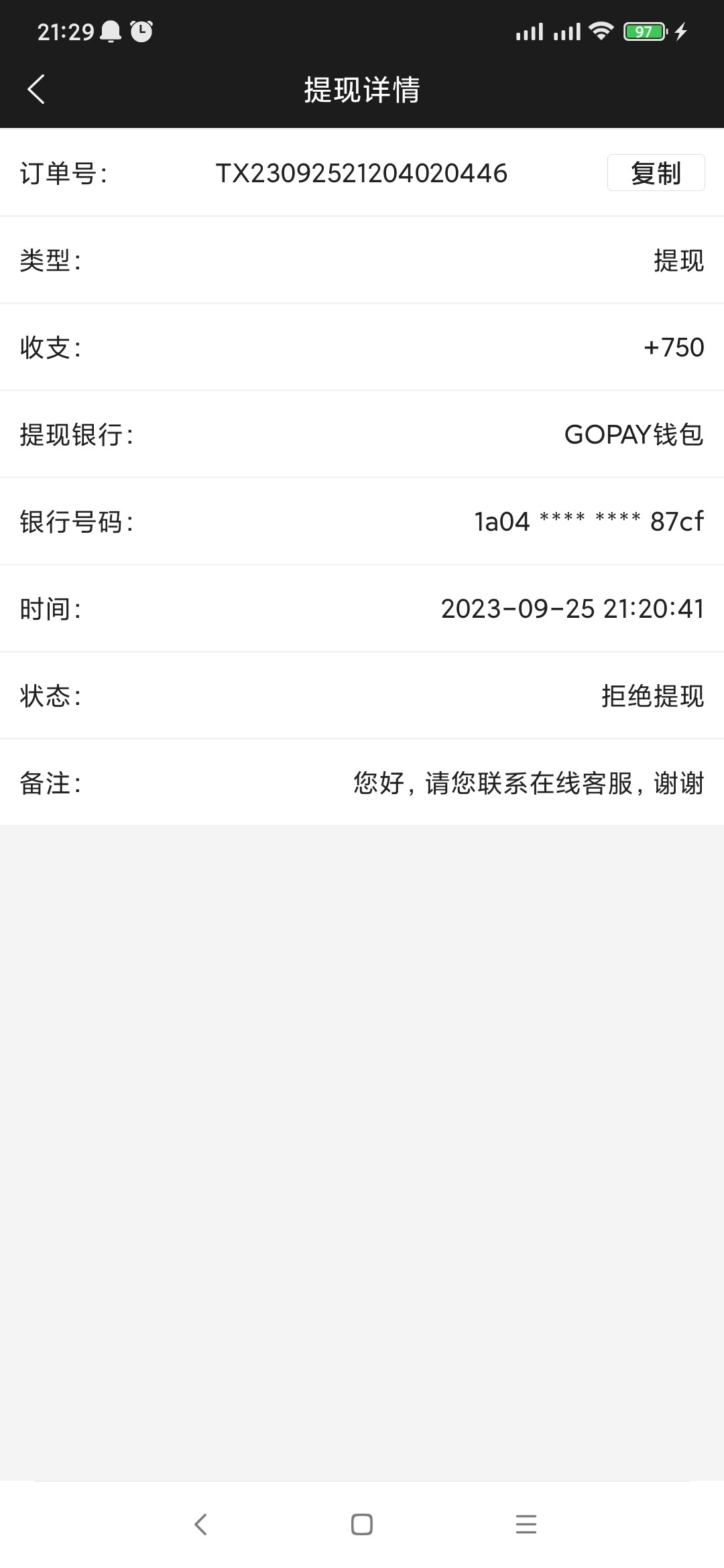Tap the notification bell status icon
This screenshot has height=1568, width=724.
(x=109, y=30)
